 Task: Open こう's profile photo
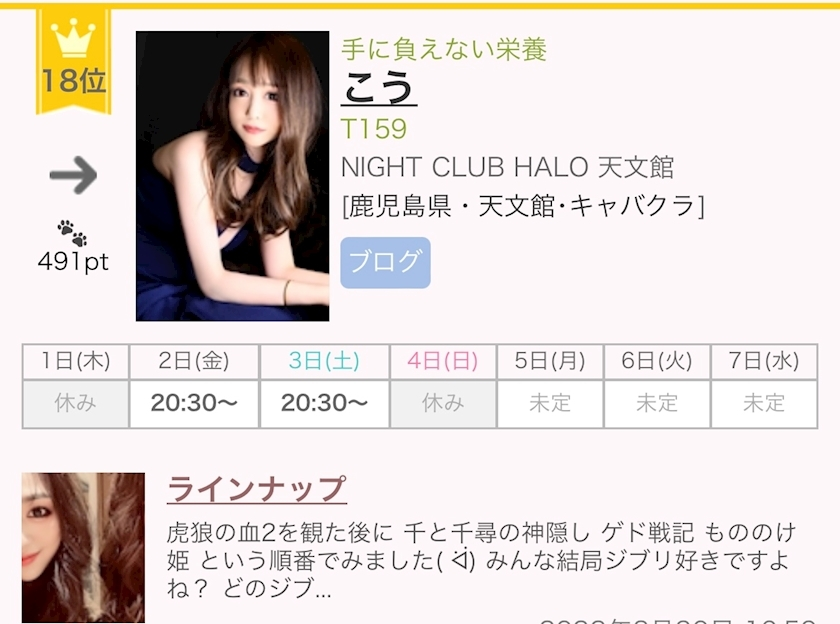pyautogui.click(x=232, y=176)
